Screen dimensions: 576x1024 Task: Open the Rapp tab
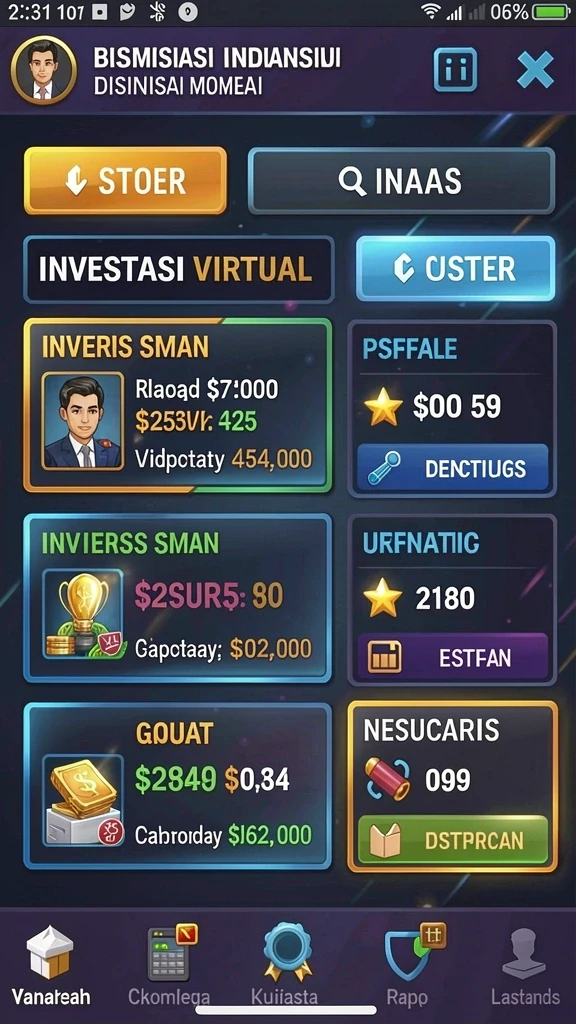click(x=407, y=965)
